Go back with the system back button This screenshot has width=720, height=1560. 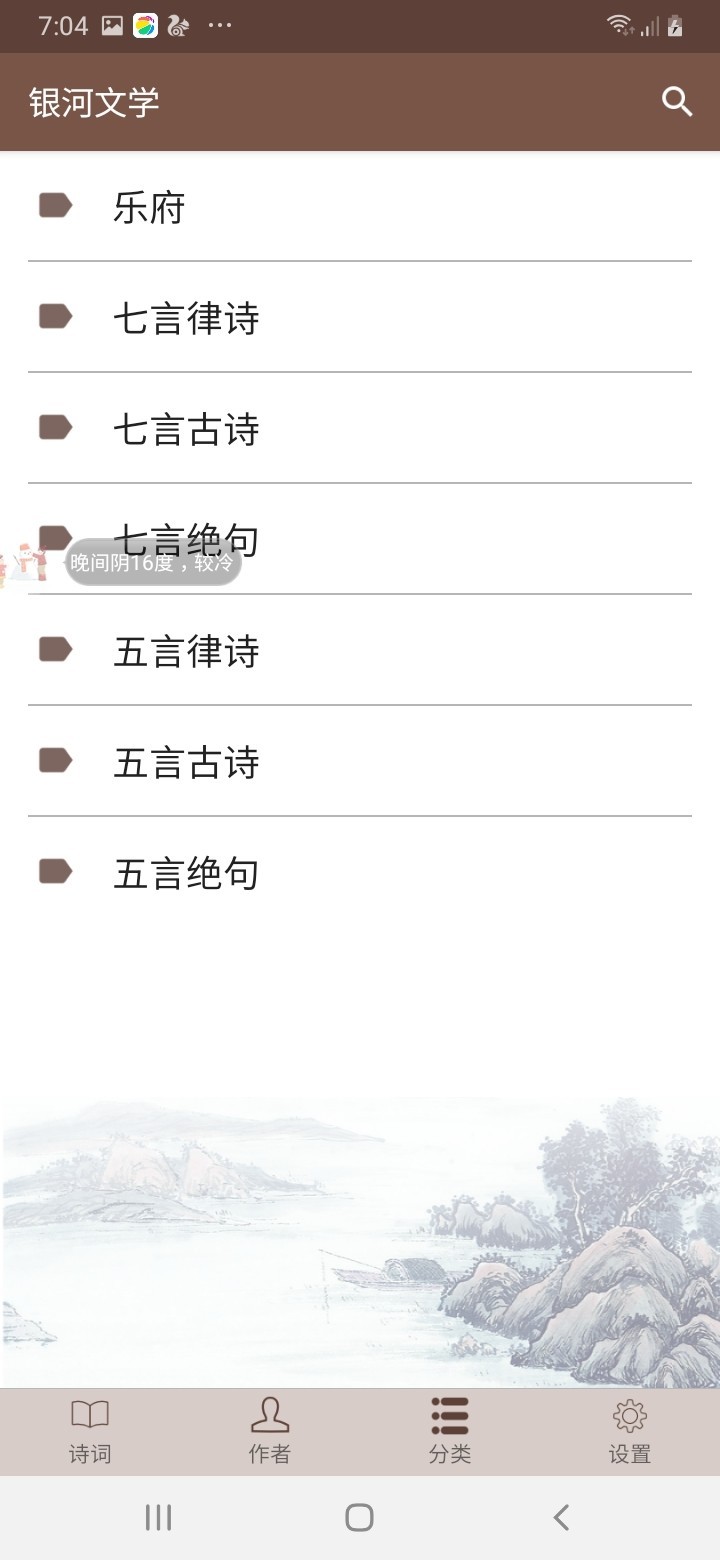click(561, 1517)
